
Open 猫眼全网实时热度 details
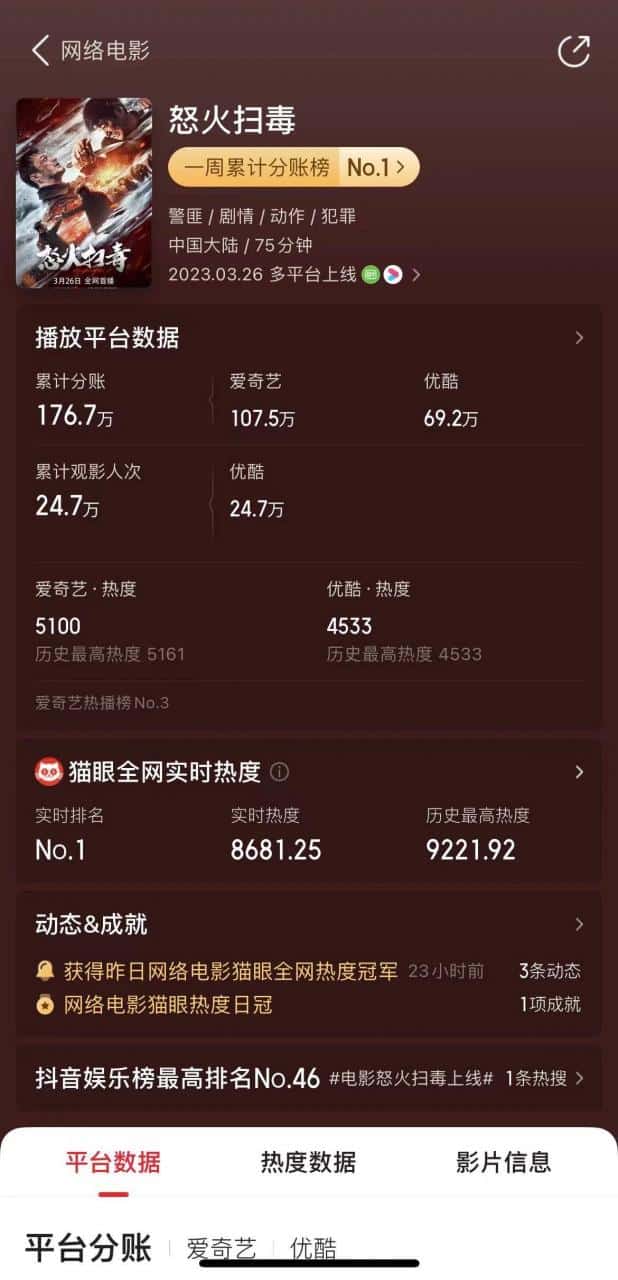pos(578,772)
